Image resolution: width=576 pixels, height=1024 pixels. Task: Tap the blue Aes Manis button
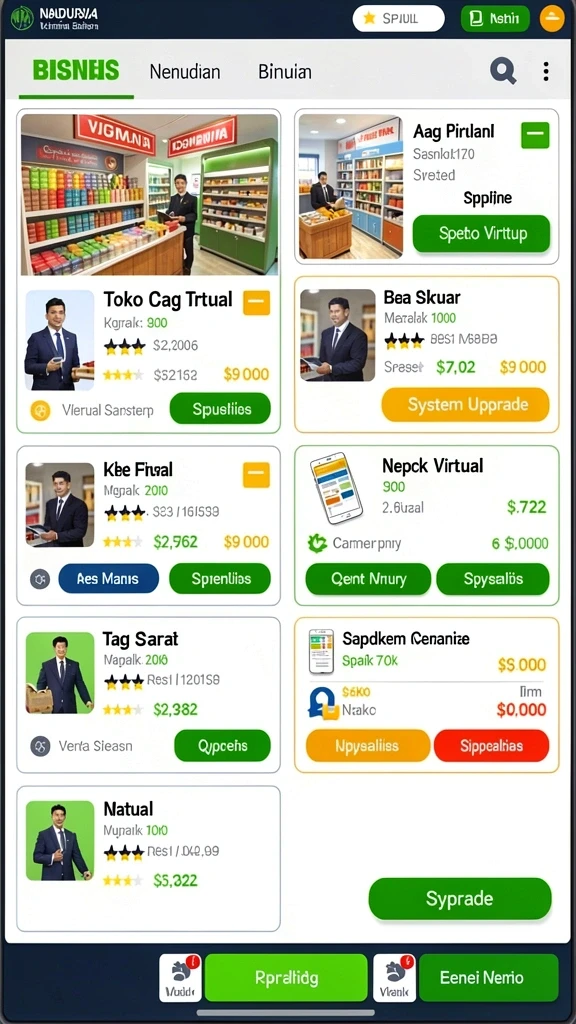click(108, 578)
